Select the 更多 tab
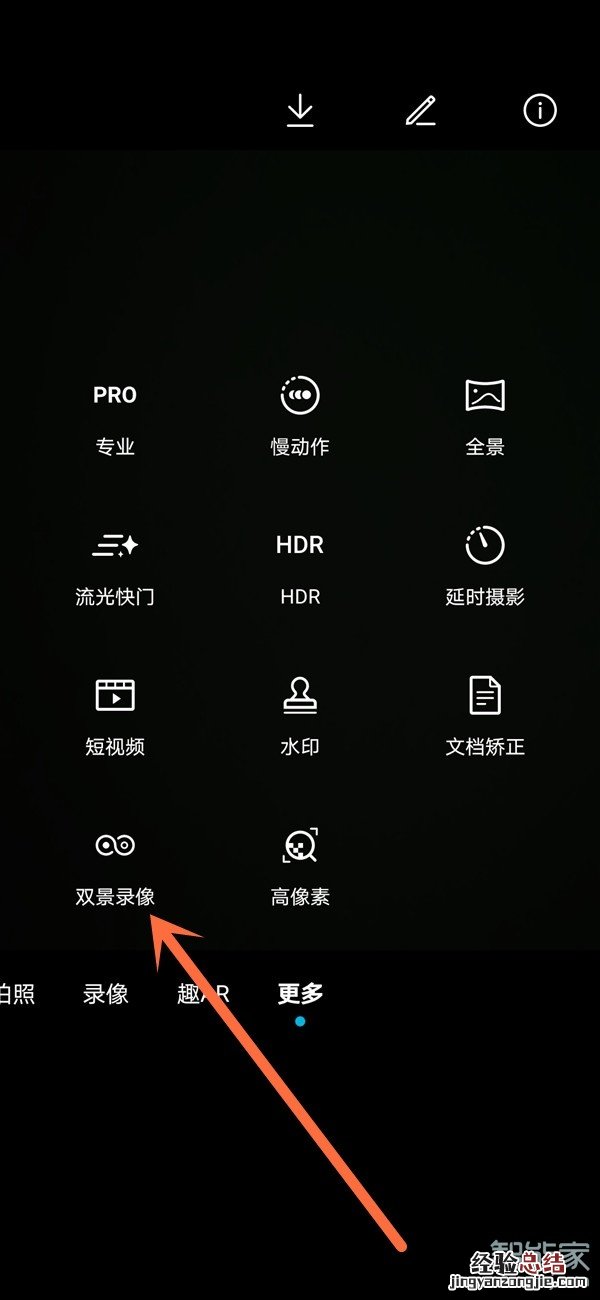Screen dimensions: 600x1300 pyautogui.click(x=300, y=994)
